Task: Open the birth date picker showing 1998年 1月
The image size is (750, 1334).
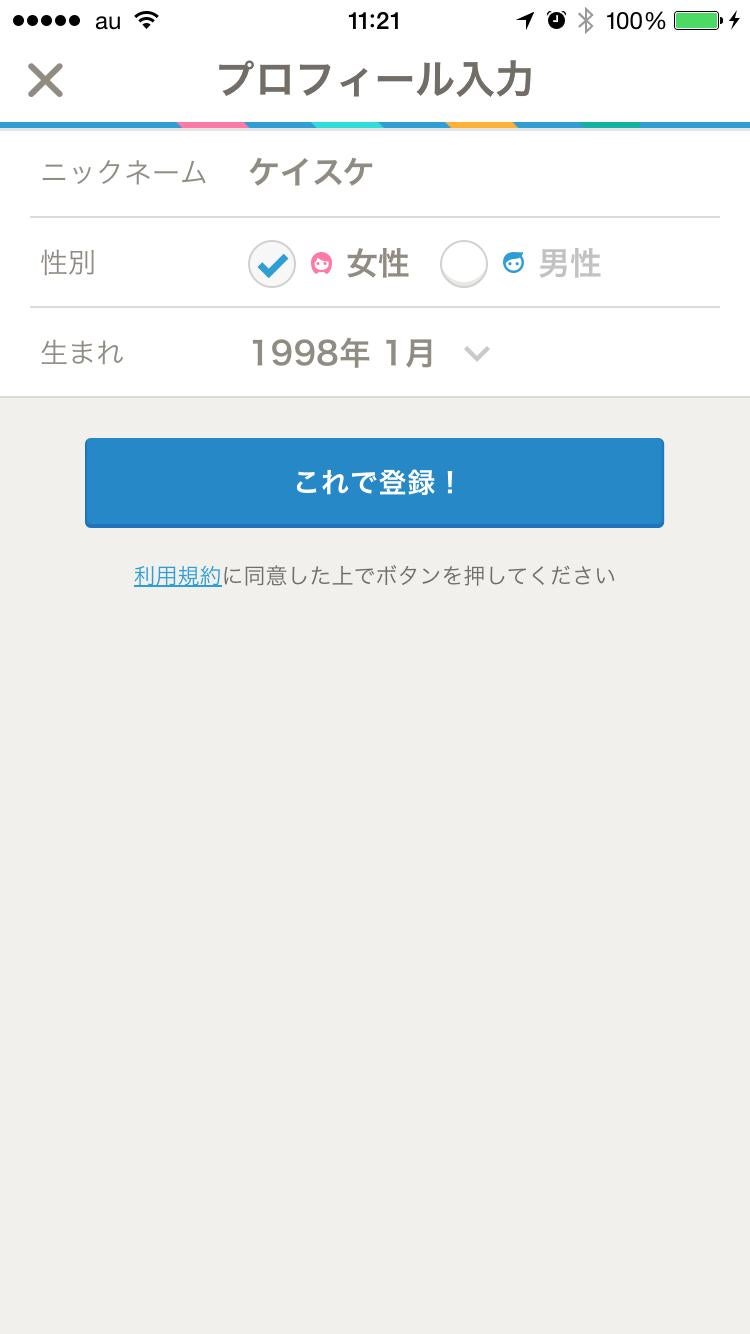Action: tap(342, 352)
